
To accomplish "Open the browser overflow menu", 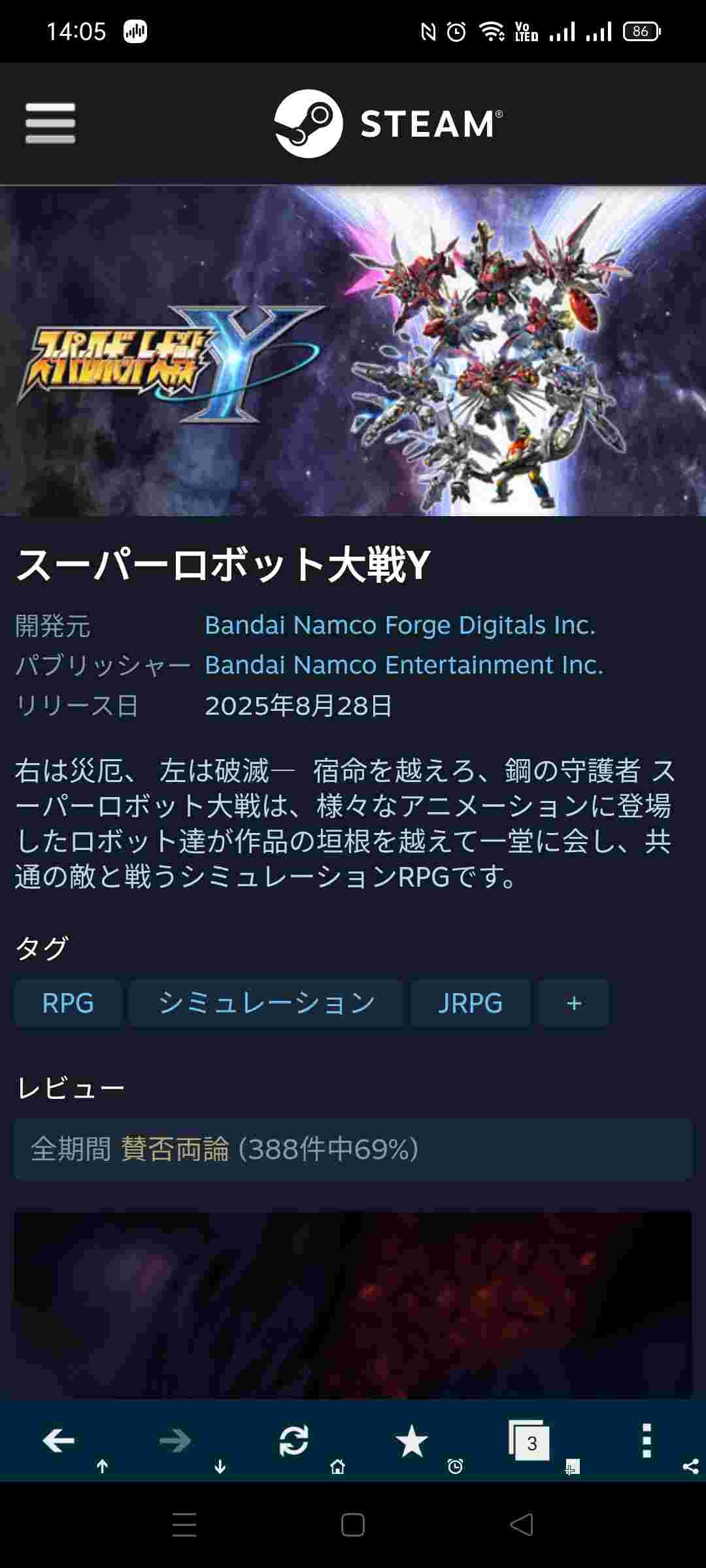I will [647, 1440].
